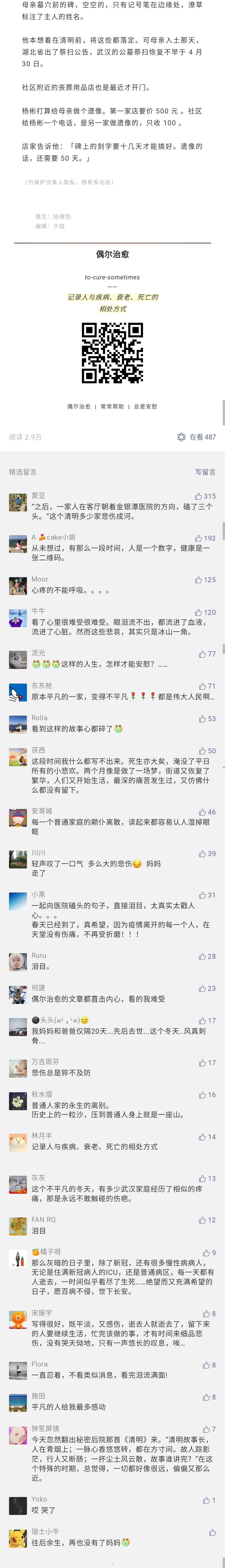Like Flora's comment

[x=206, y=1365]
